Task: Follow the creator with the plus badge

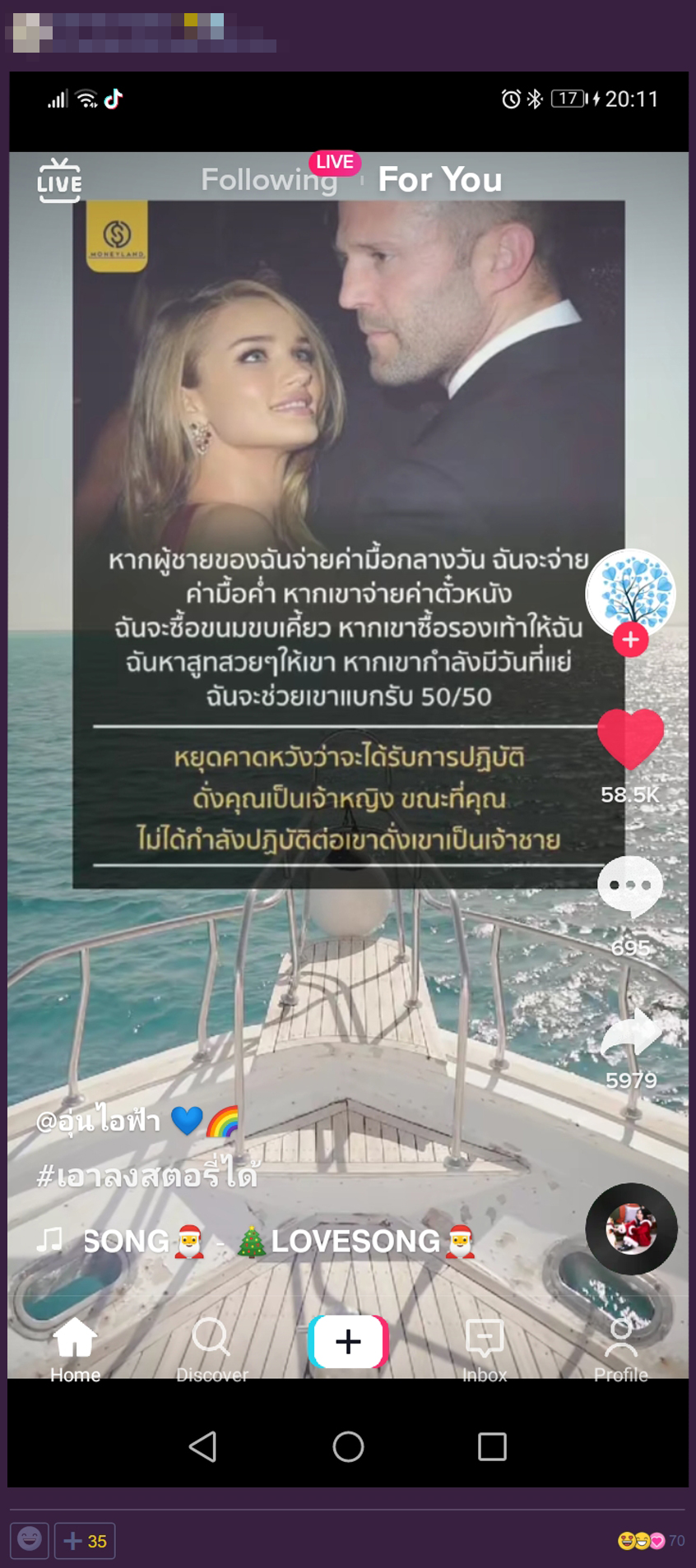Action: click(630, 640)
